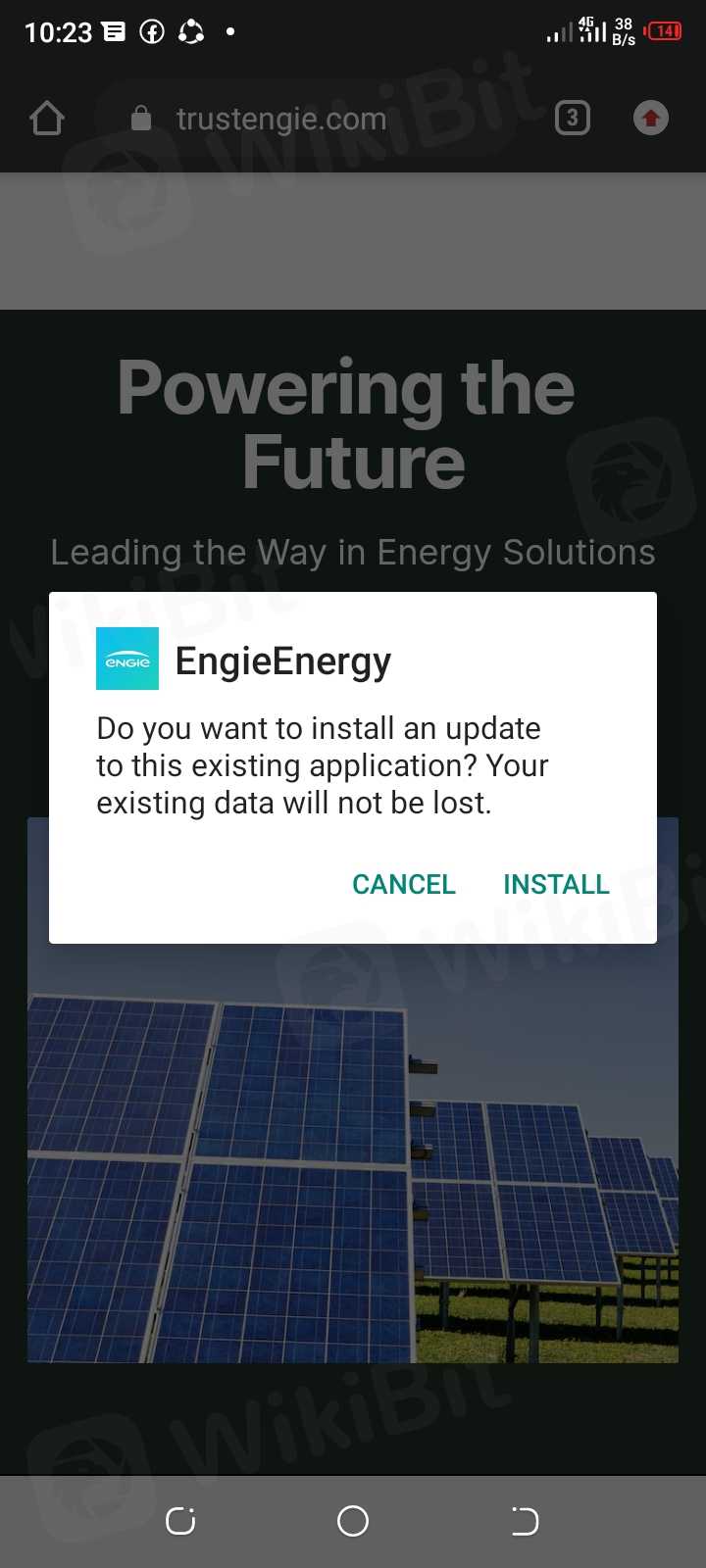Open the tab switcher showing 3 tabs
The width and height of the screenshot is (706, 1568).
[x=573, y=119]
